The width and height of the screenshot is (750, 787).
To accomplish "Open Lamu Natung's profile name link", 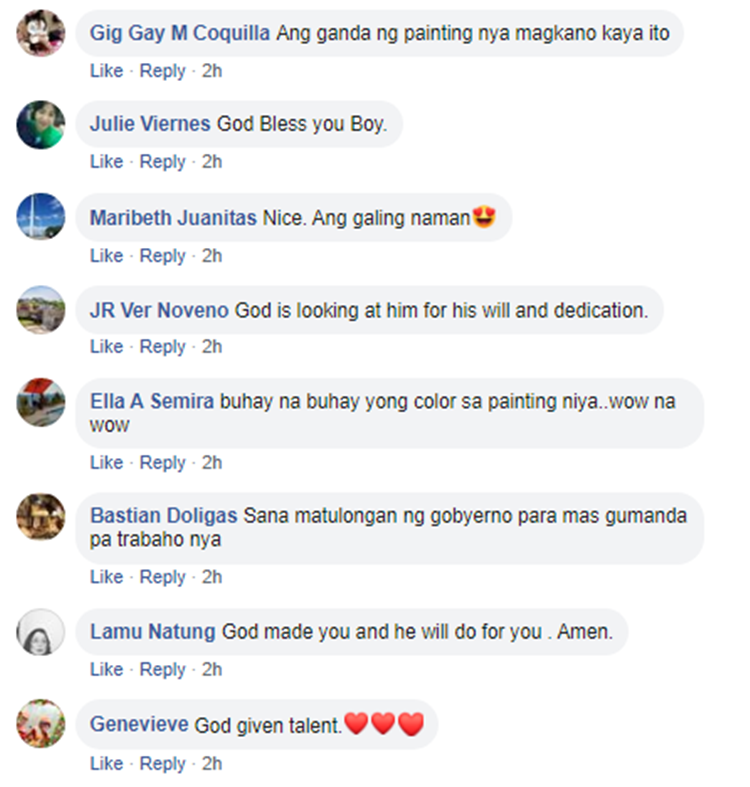I will tap(152, 632).
